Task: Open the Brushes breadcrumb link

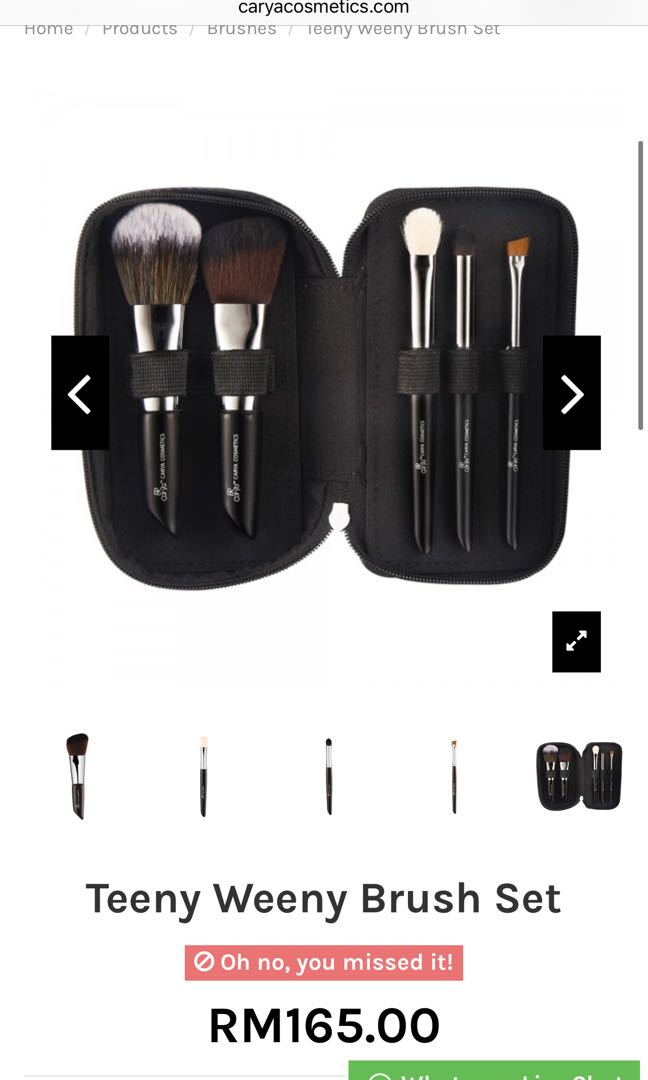Action: 241,29
